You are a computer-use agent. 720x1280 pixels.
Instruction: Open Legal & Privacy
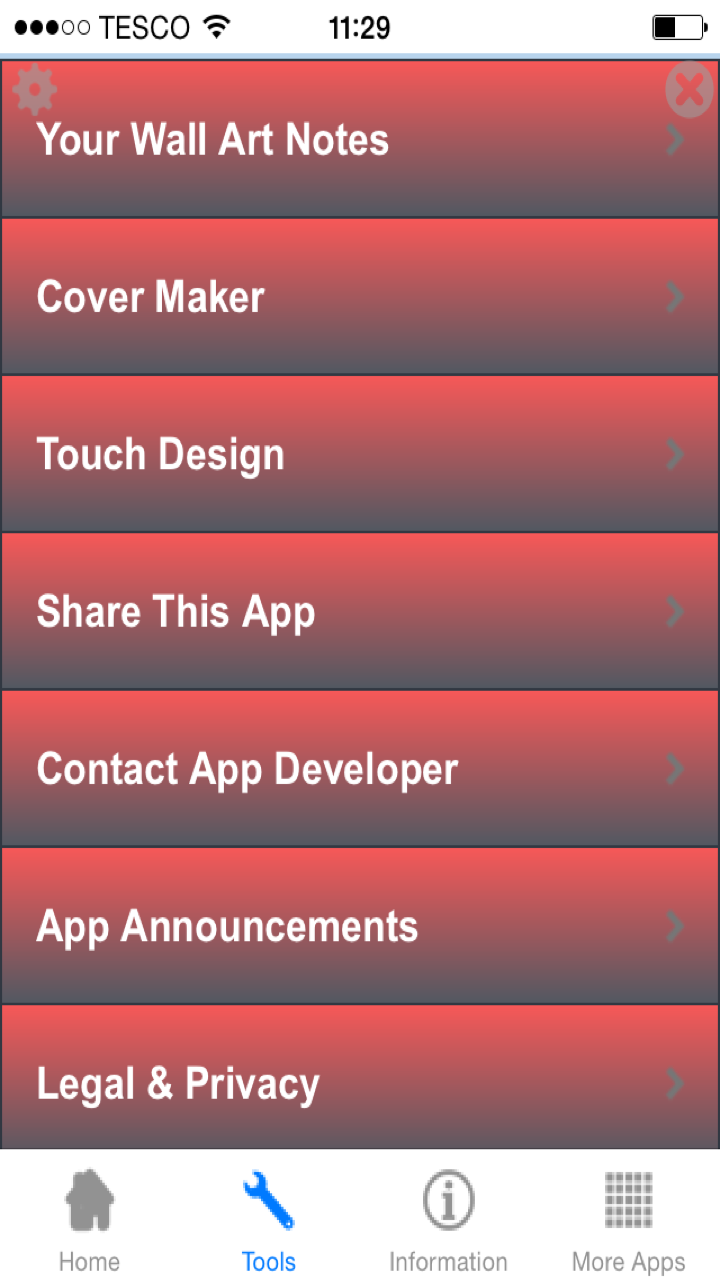(x=360, y=1082)
